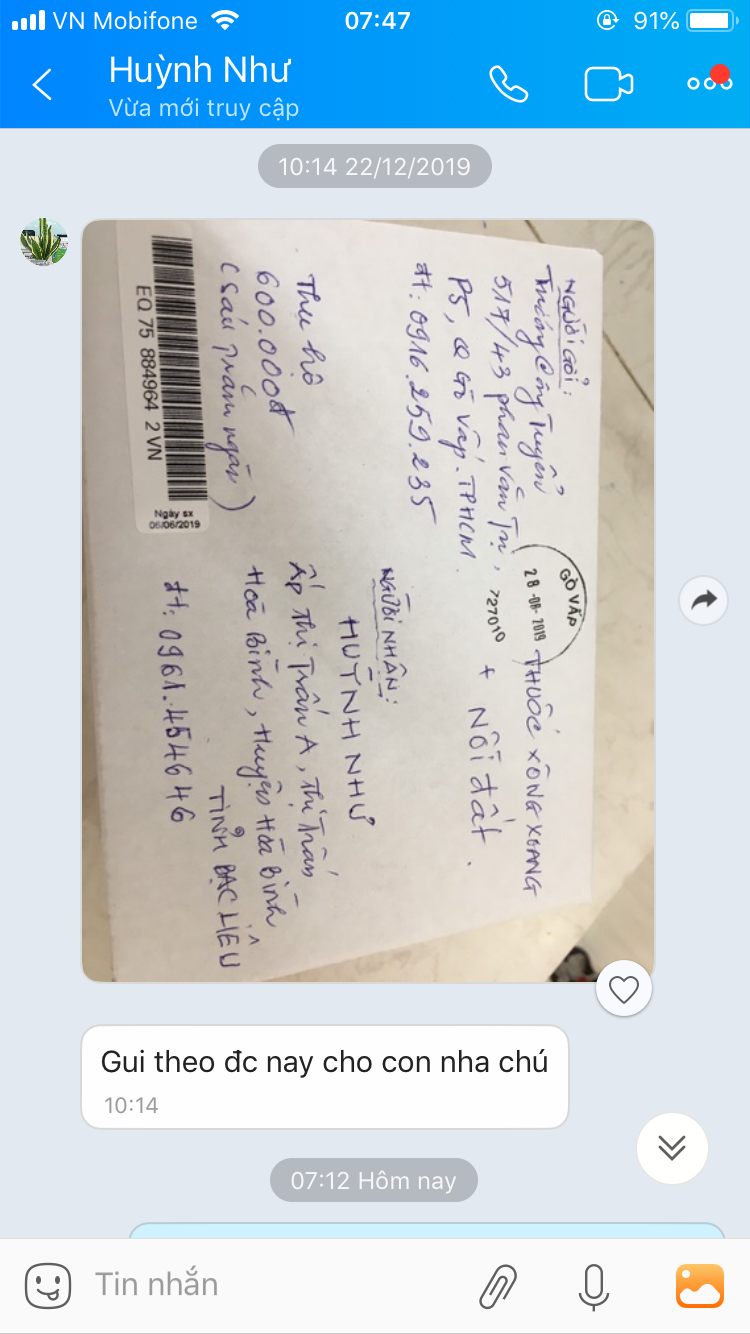750x1334 pixels.
Task: Open Huỳnh Như's profile avatar
Action: [x=44, y=243]
